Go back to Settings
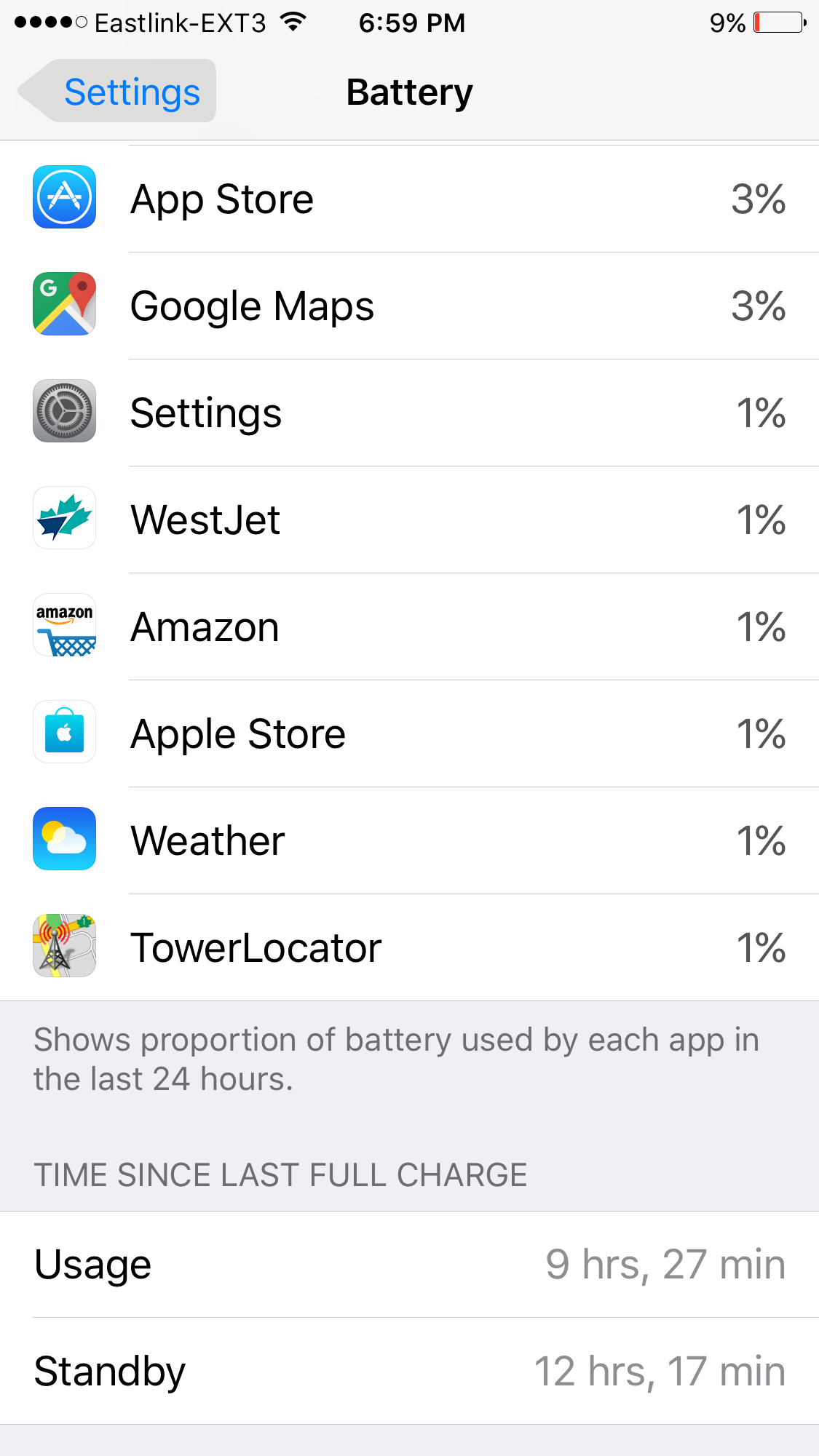The height and width of the screenshot is (1456, 819). point(118,92)
